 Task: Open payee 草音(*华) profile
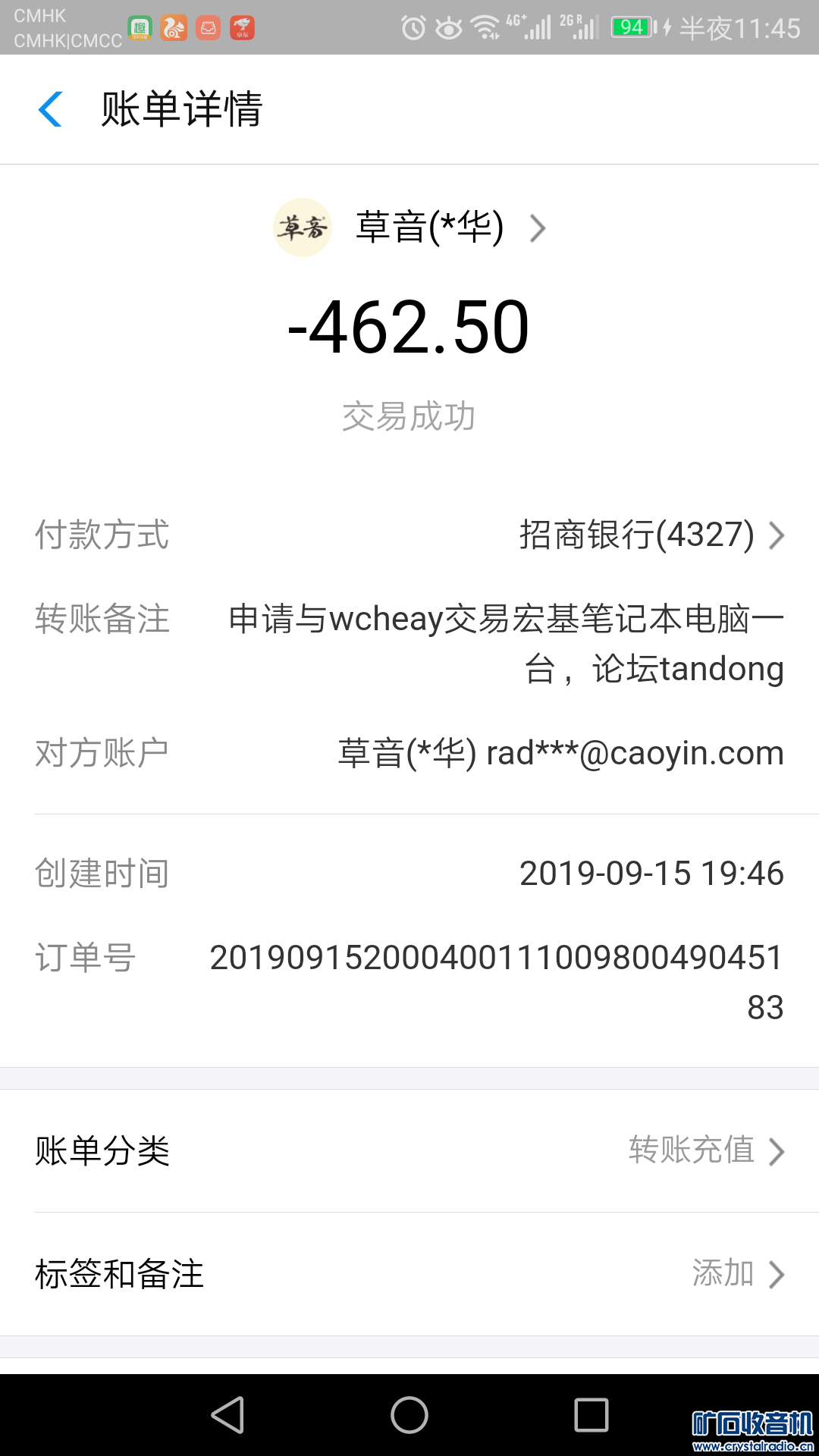click(x=429, y=227)
